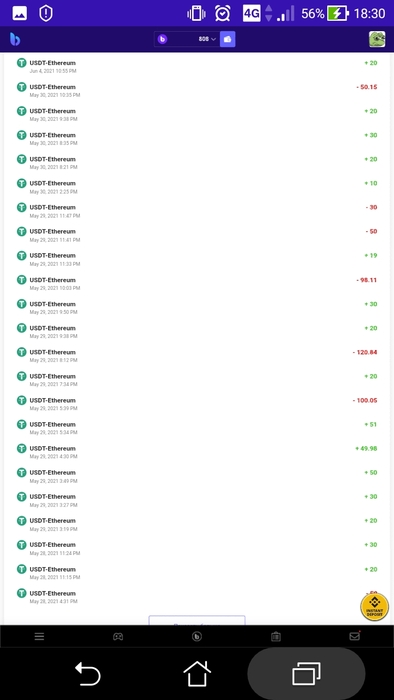Open the hamburger menu in bottom bar

(39, 637)
